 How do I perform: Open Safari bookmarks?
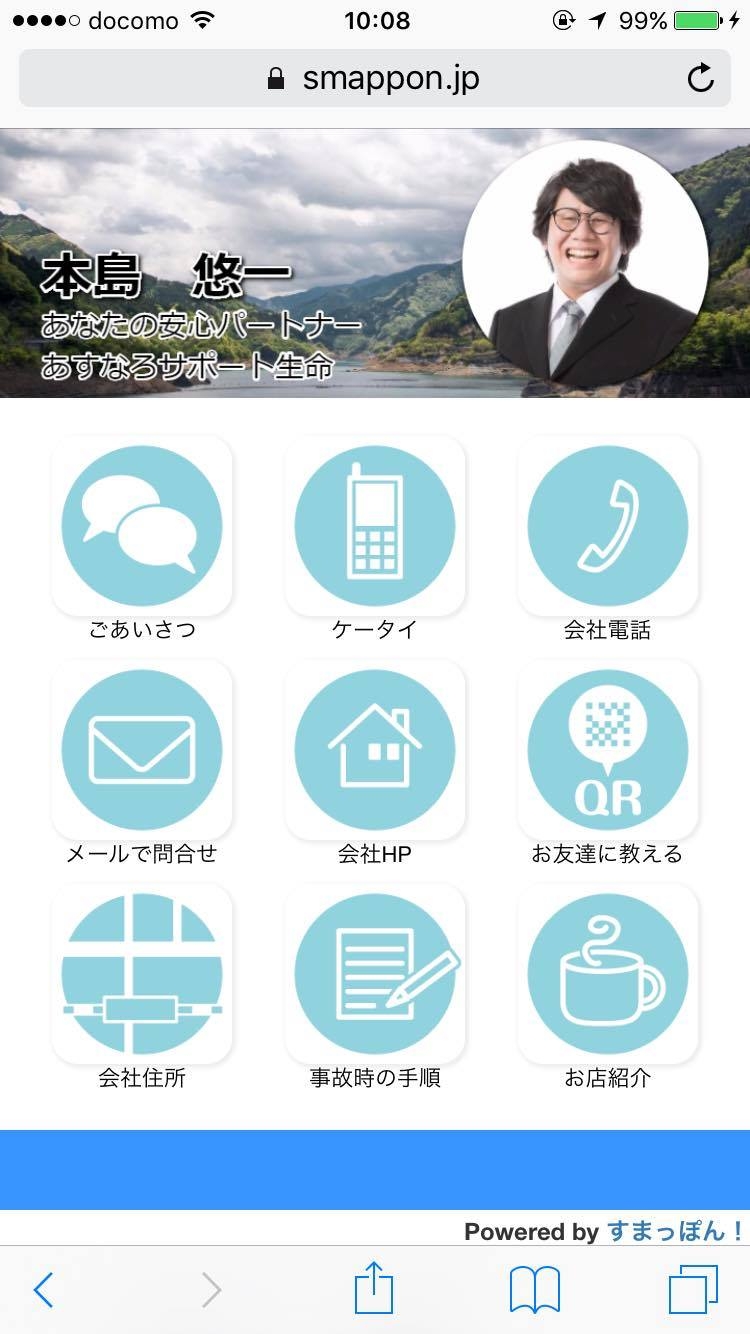coord(535,1290)
